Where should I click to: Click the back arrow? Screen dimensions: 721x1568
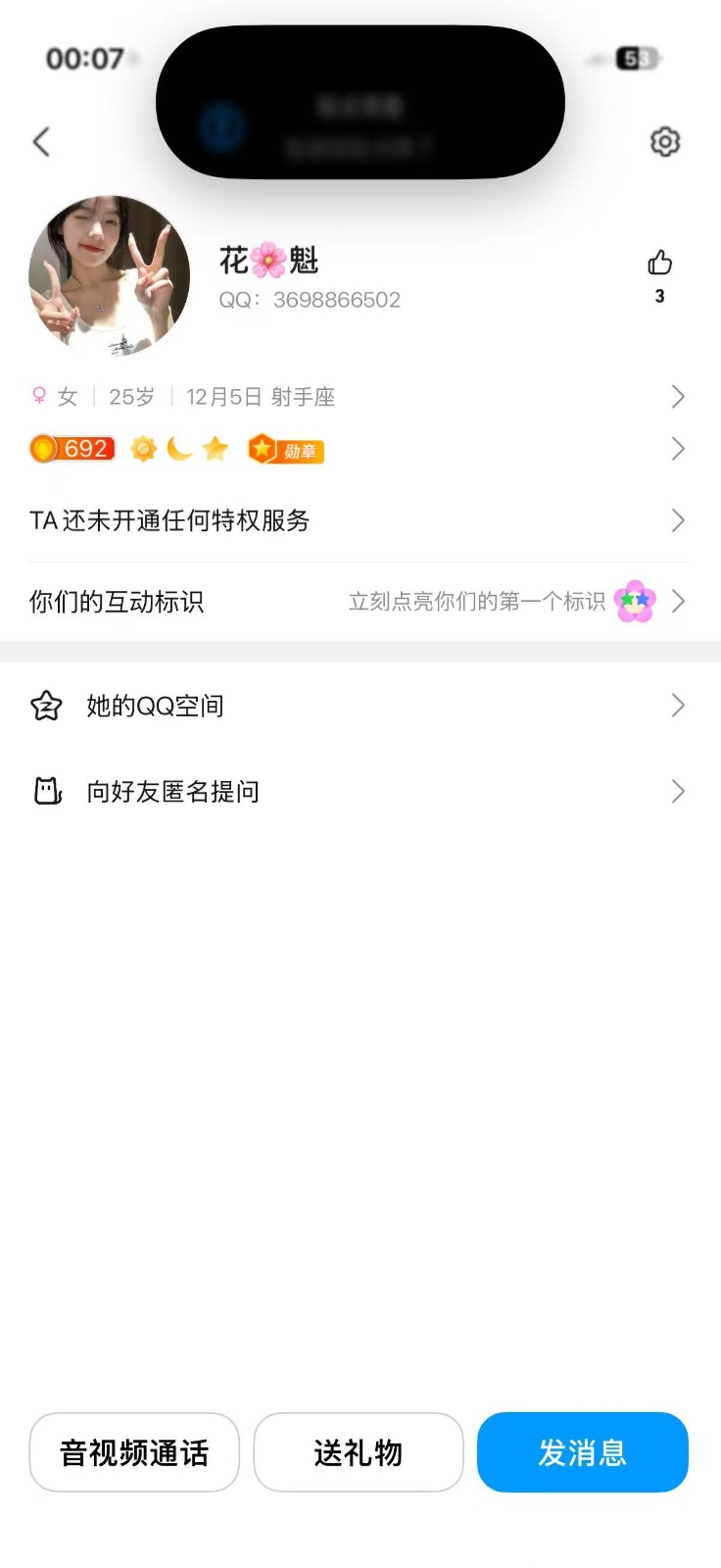[40, 140]
